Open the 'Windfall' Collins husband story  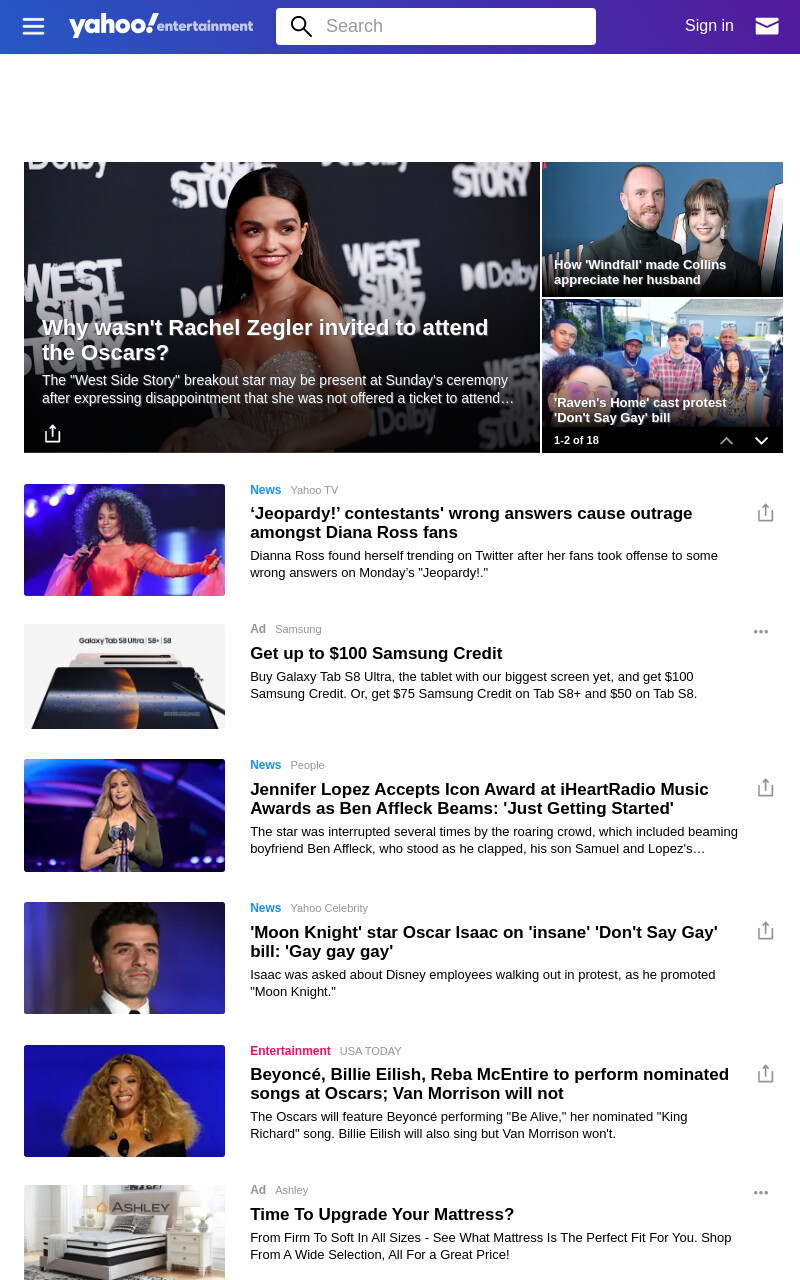click(x=640, y=272)
